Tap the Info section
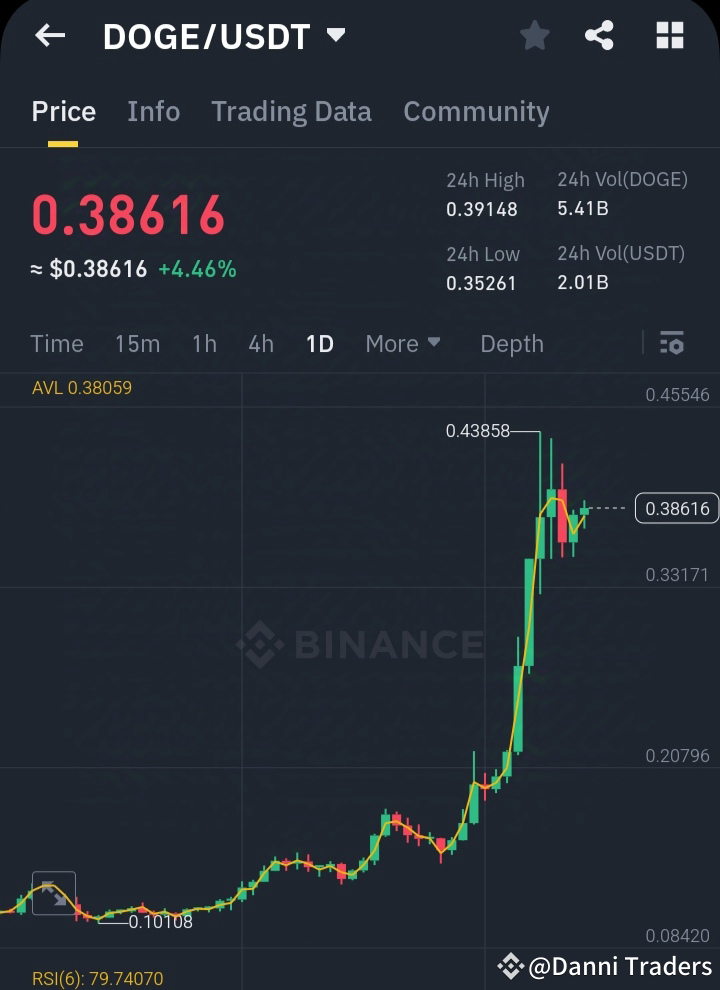Viewport: 720px width, 990px height. (x=153, y=111)
